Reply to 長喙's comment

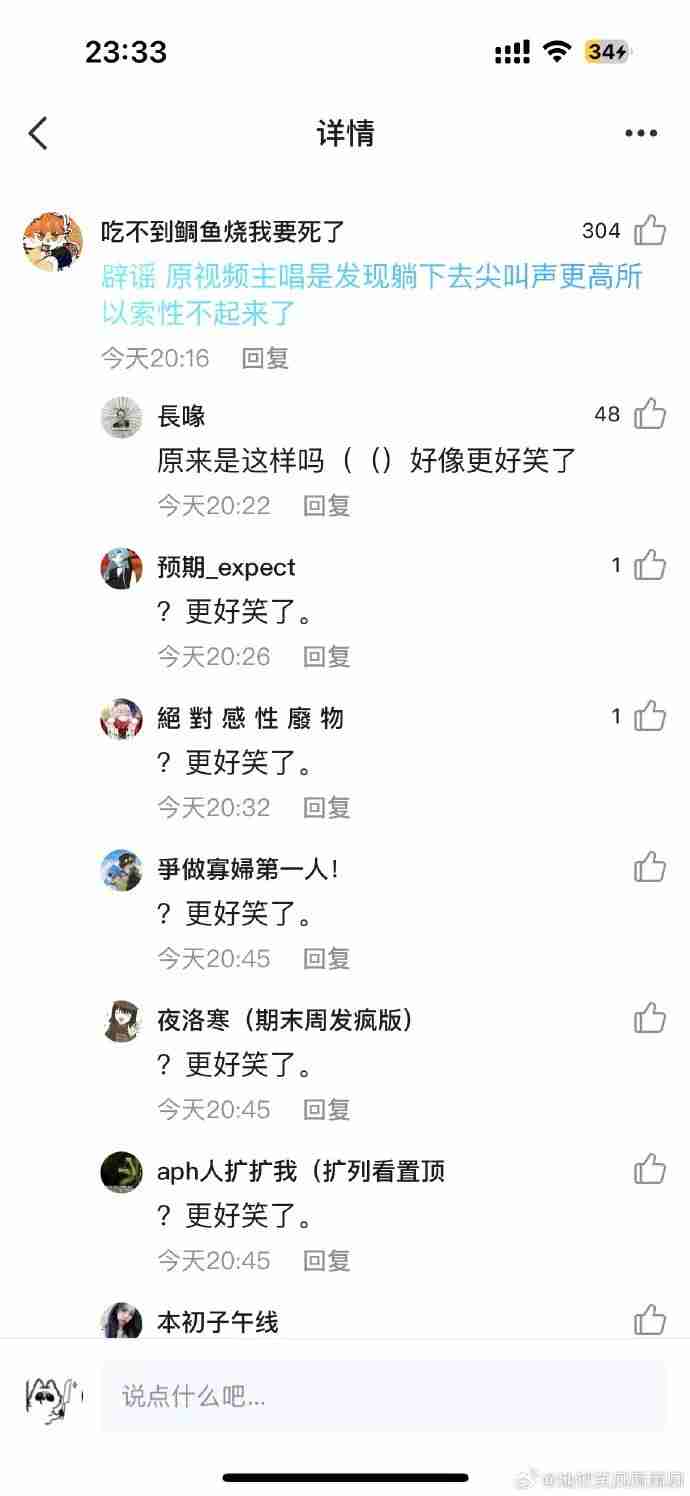(327, 506)
